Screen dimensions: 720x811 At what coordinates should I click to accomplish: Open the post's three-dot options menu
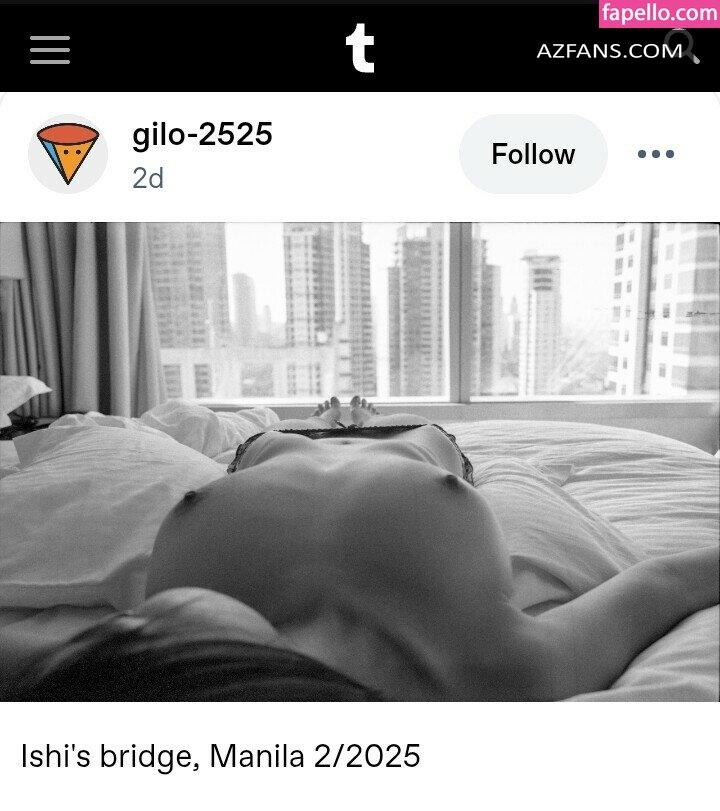point(656,154)
